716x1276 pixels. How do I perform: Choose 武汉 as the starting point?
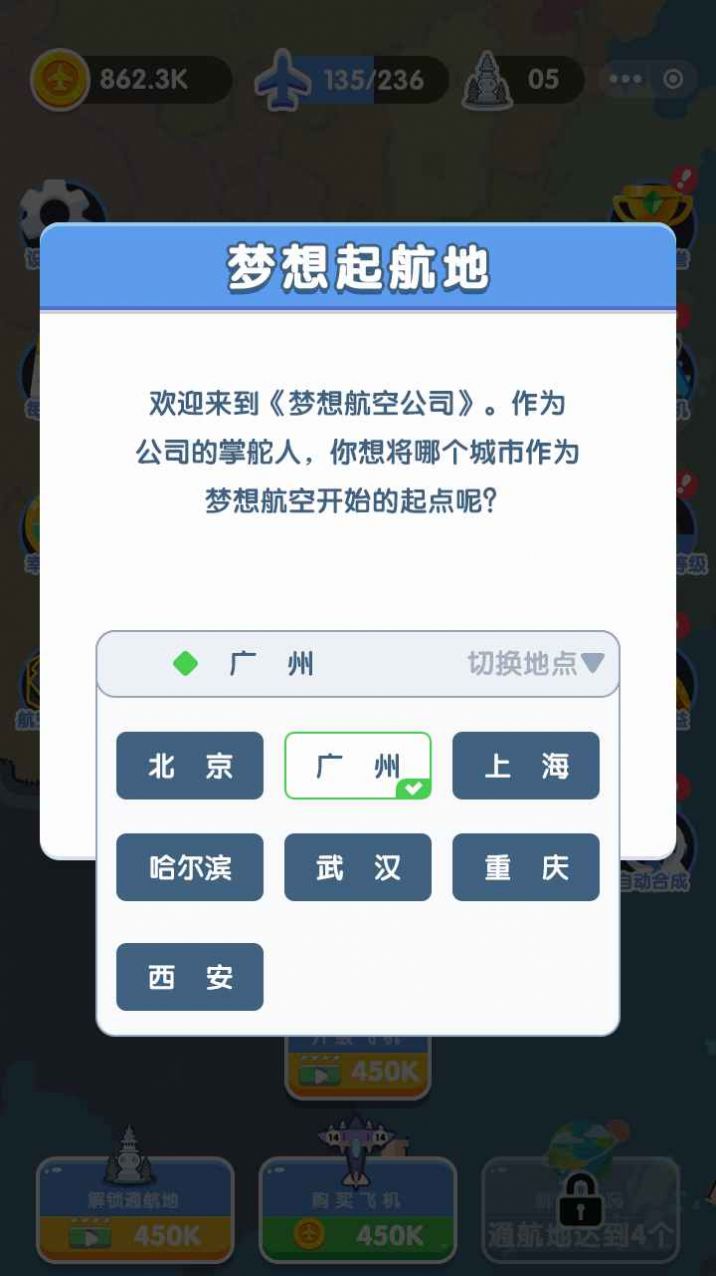point(358,867)
